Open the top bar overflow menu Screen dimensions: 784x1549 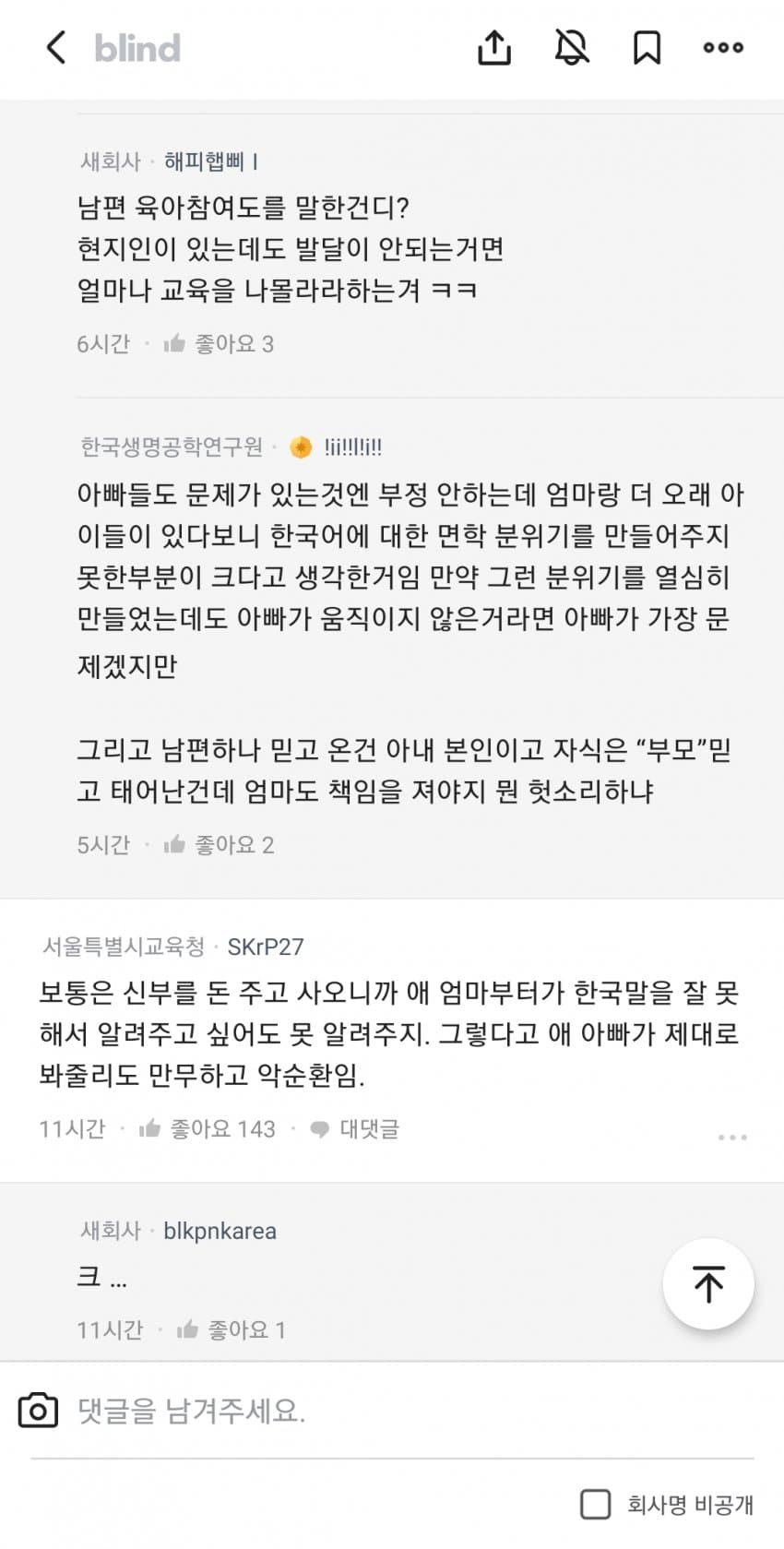[x=723, y=48]
